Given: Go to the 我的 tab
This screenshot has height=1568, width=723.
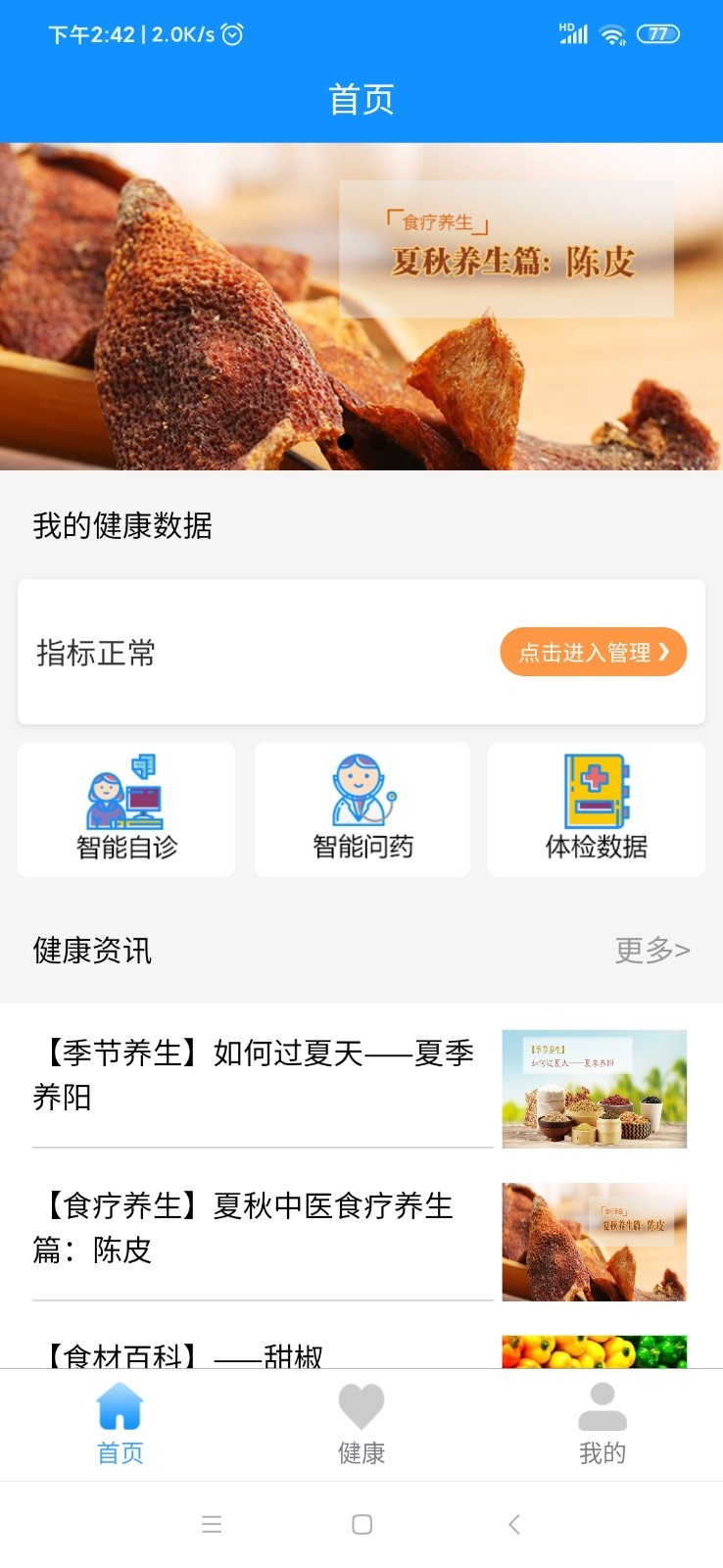Looking at the screenshot, I should [602, 1424].
